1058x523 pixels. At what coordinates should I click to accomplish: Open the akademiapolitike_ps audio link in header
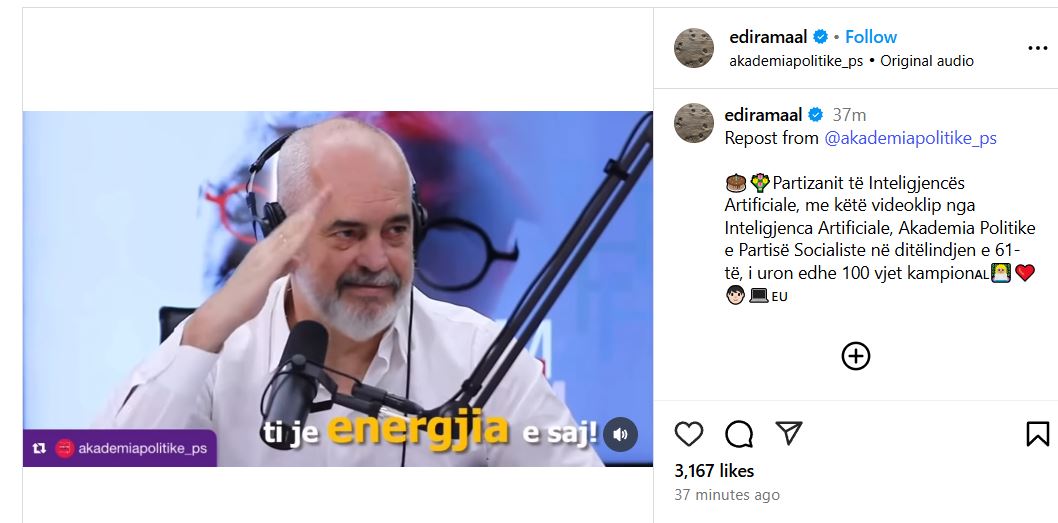796,61
